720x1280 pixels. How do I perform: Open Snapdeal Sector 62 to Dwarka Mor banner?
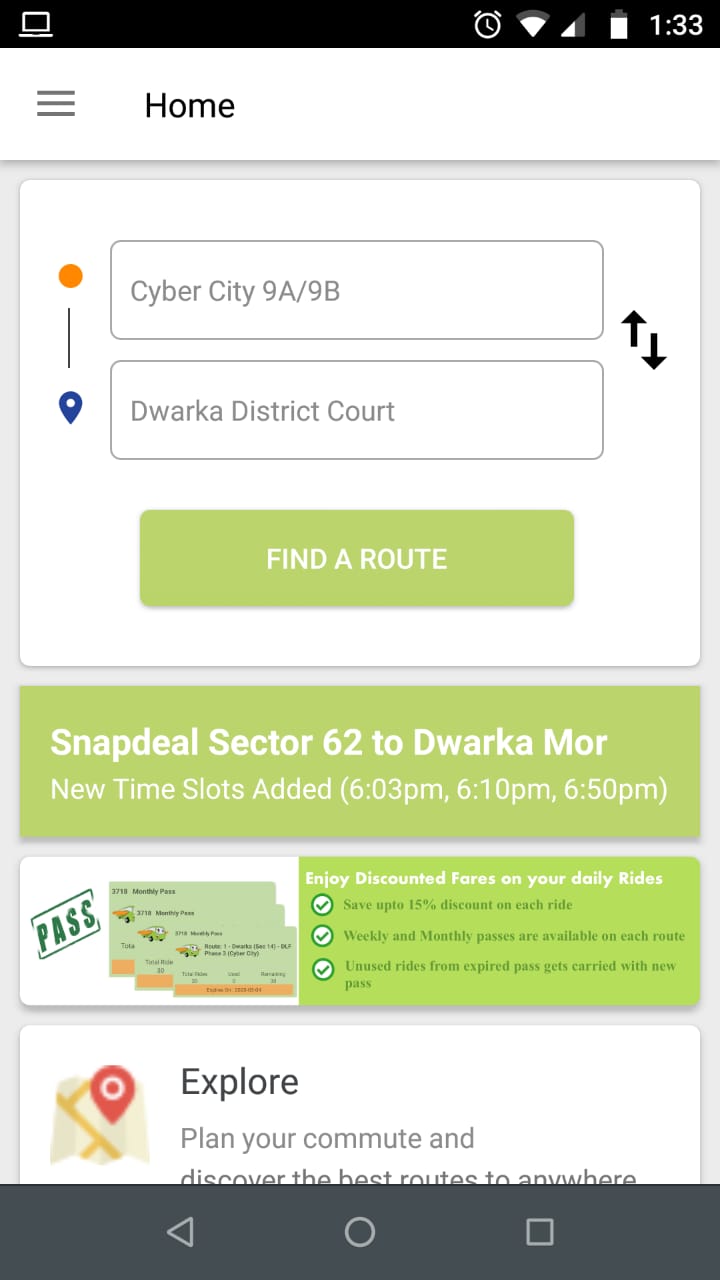(360, 762)
